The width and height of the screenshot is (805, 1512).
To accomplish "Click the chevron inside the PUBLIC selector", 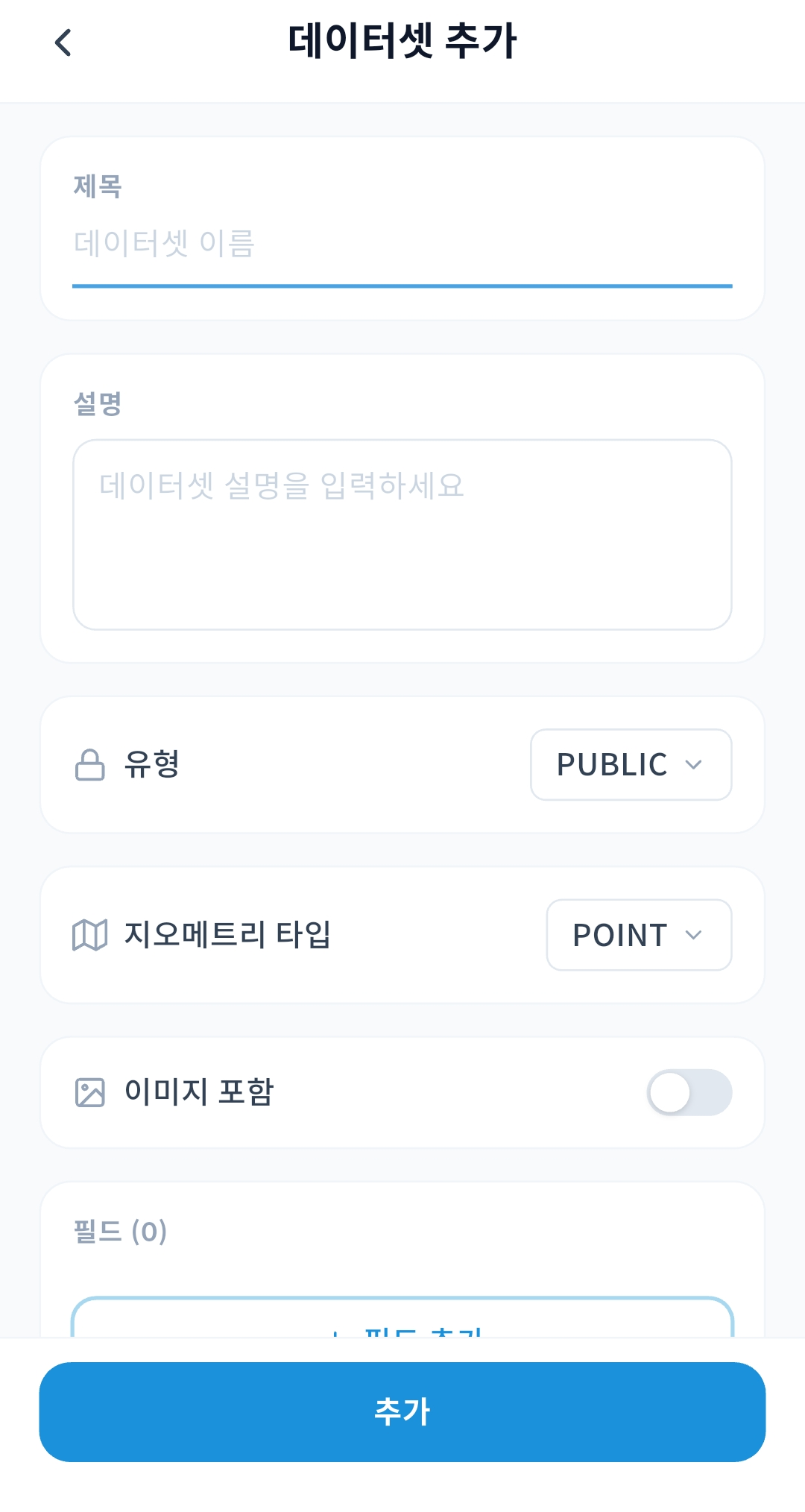I will [x=695, y=764].
